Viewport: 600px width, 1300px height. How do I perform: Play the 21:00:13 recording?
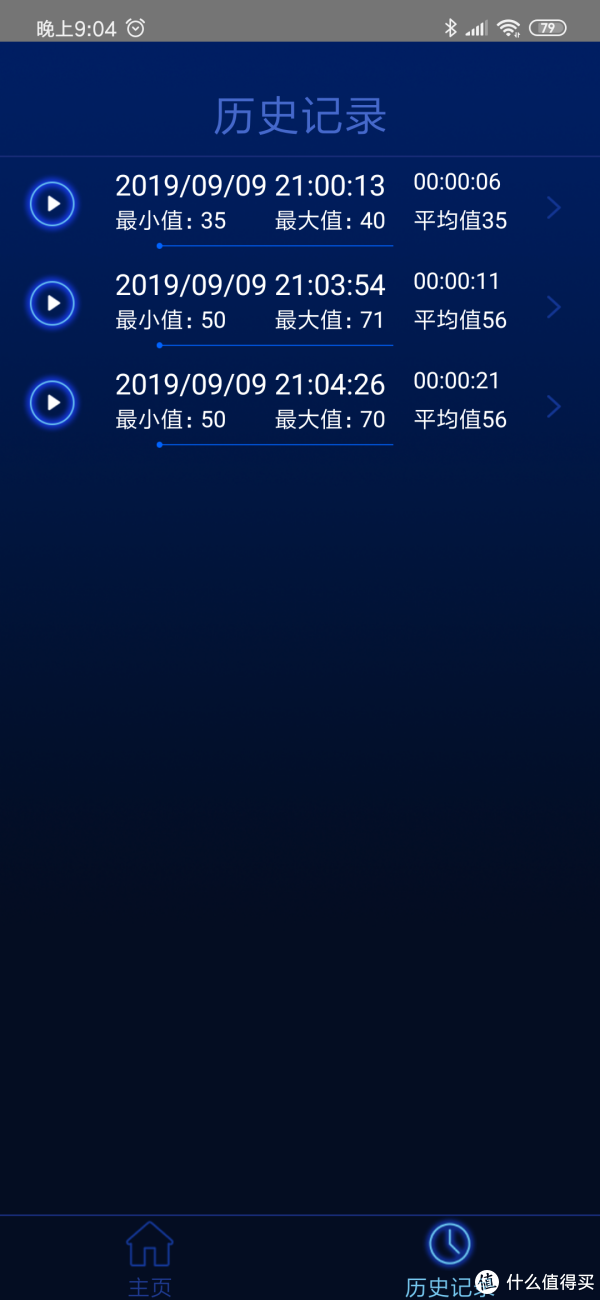pos(52,204)
